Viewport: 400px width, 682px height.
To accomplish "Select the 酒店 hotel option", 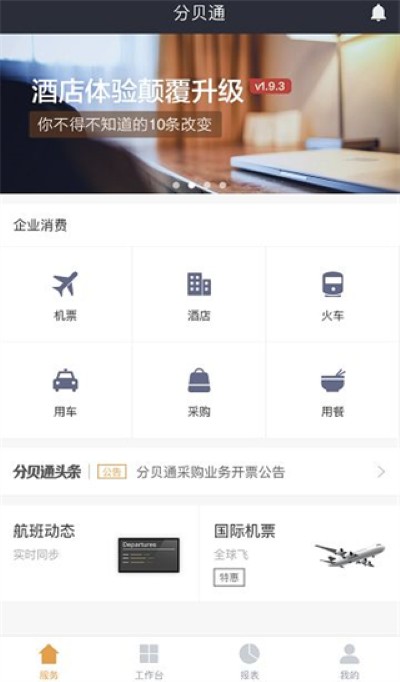I will click(x=199, y=294).
